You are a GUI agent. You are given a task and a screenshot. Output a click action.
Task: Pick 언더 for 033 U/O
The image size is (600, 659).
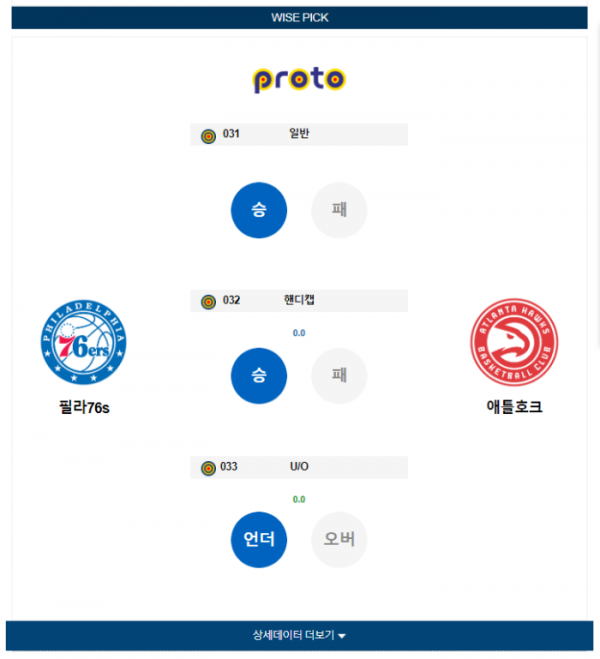259,540
